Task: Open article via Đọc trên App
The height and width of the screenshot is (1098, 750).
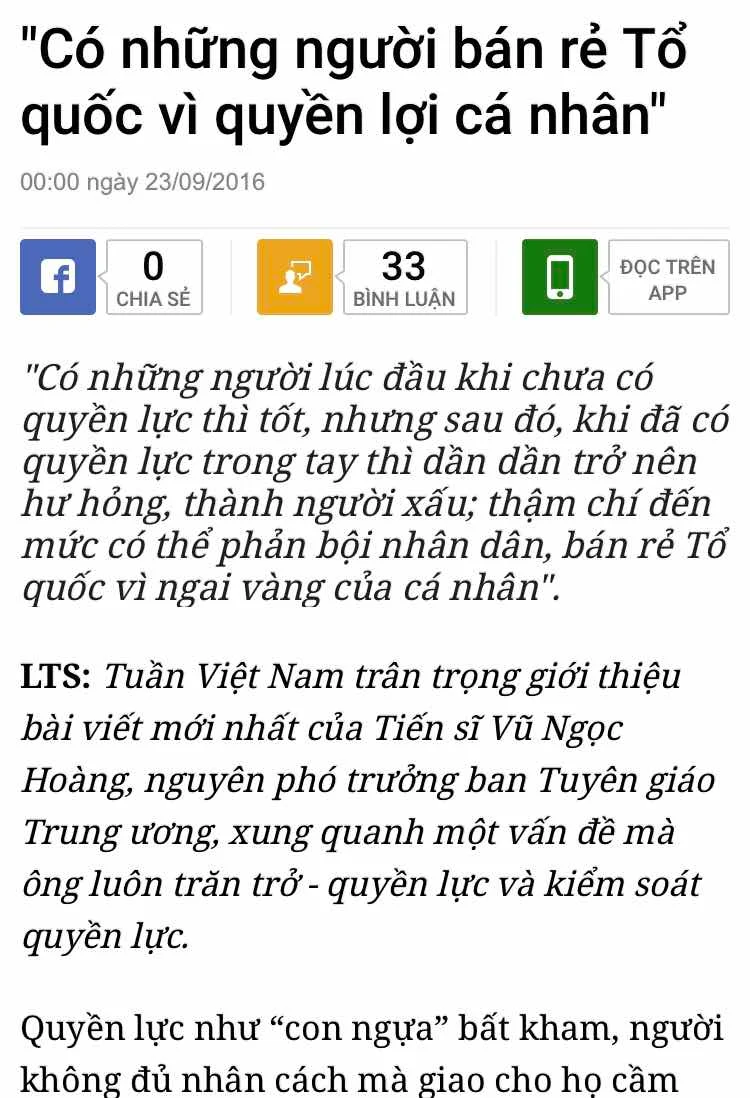Action: [x=667, y=278]
